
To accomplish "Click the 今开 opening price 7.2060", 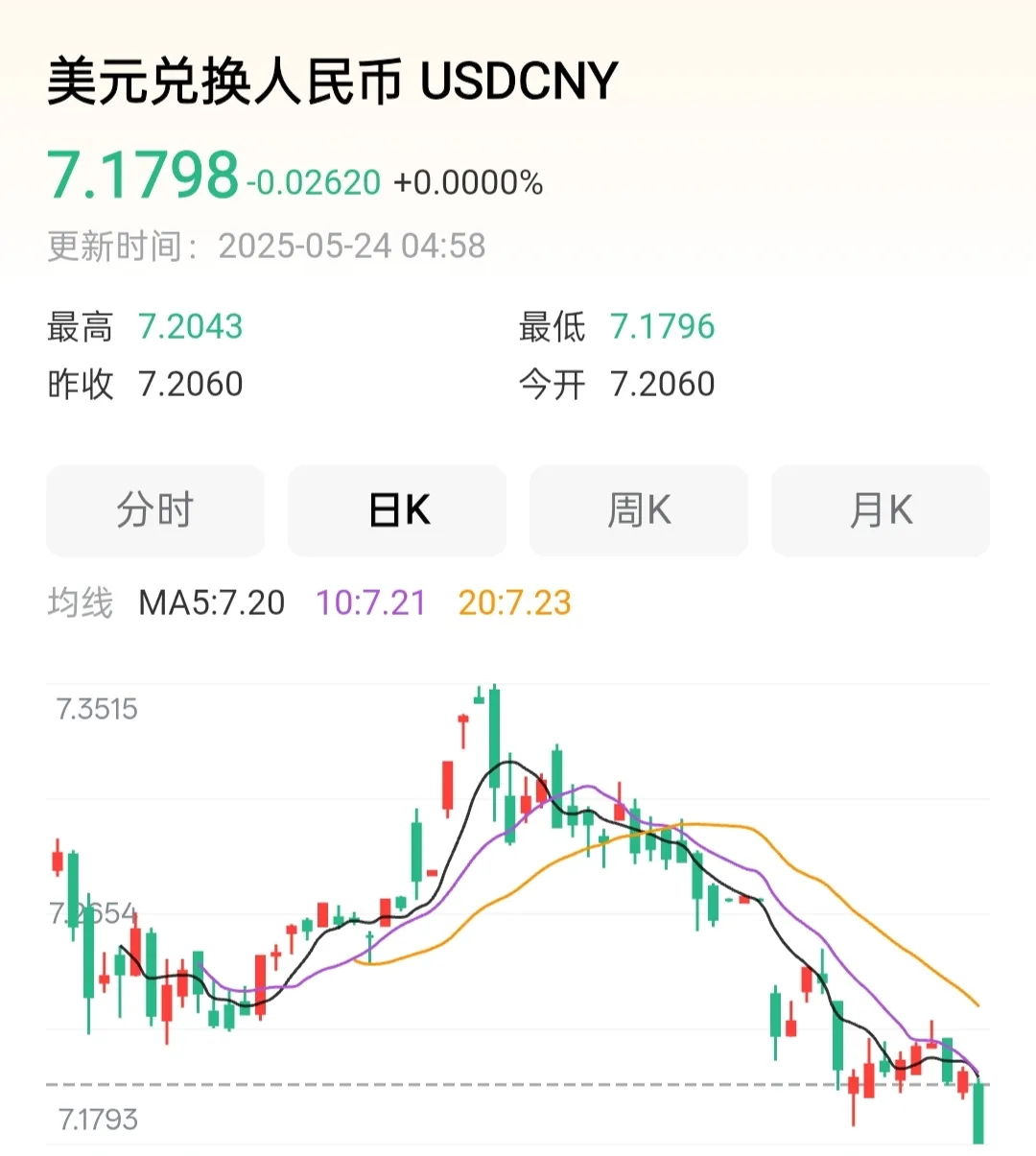I will pyautogui.click(x=662, y=384).
